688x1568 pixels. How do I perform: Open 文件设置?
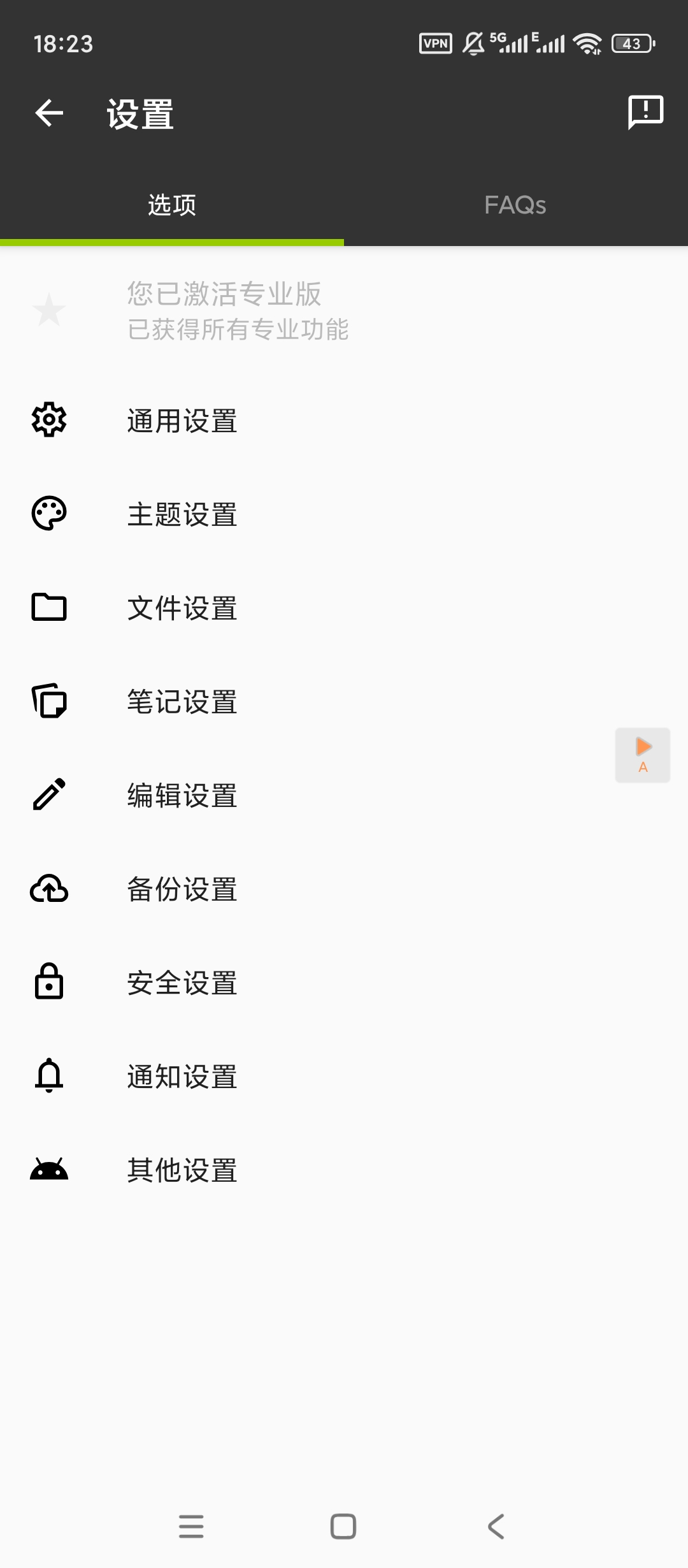[x=344, y=608]
